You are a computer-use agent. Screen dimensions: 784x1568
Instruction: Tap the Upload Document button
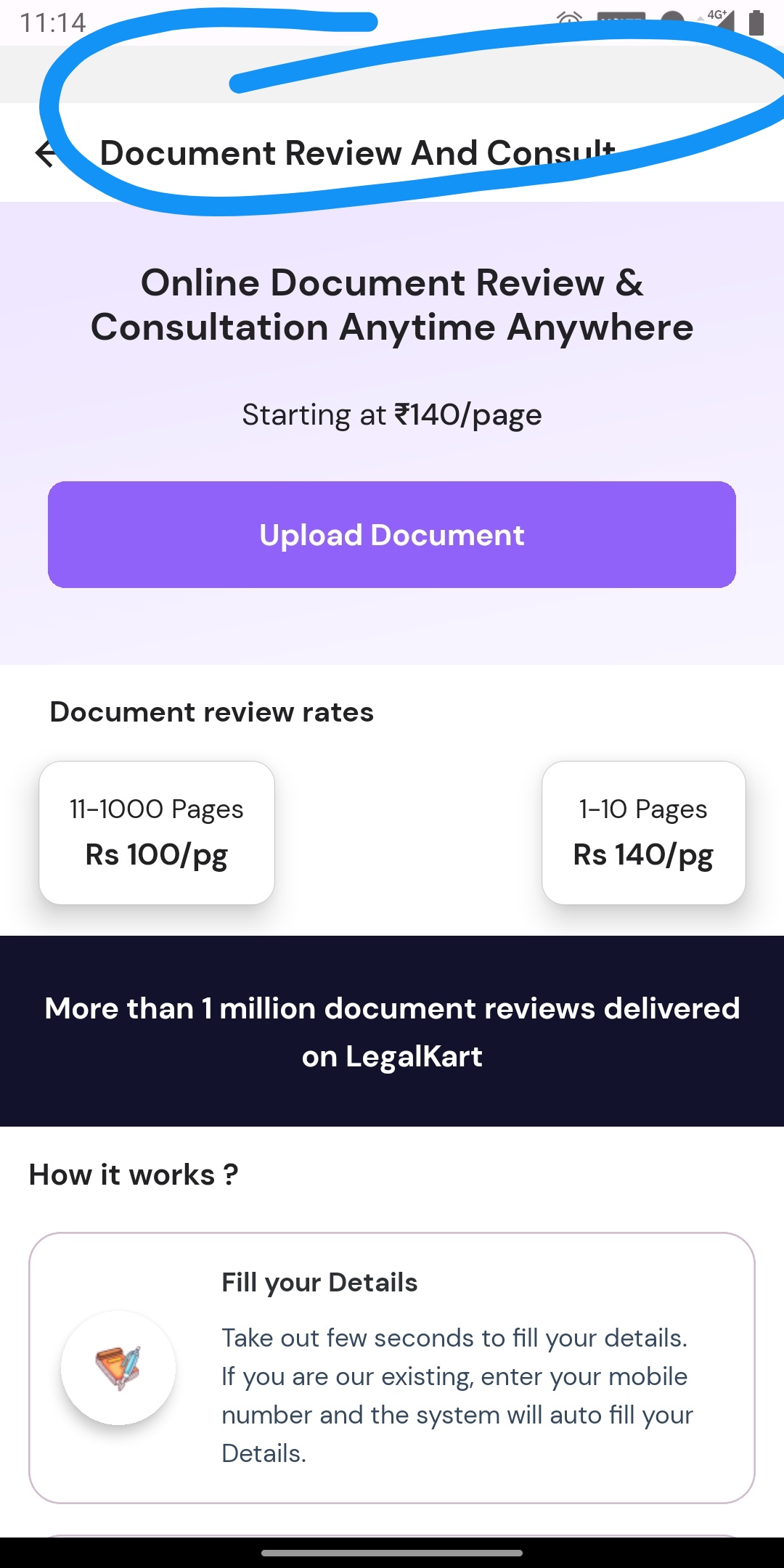[x=392, y=535]
